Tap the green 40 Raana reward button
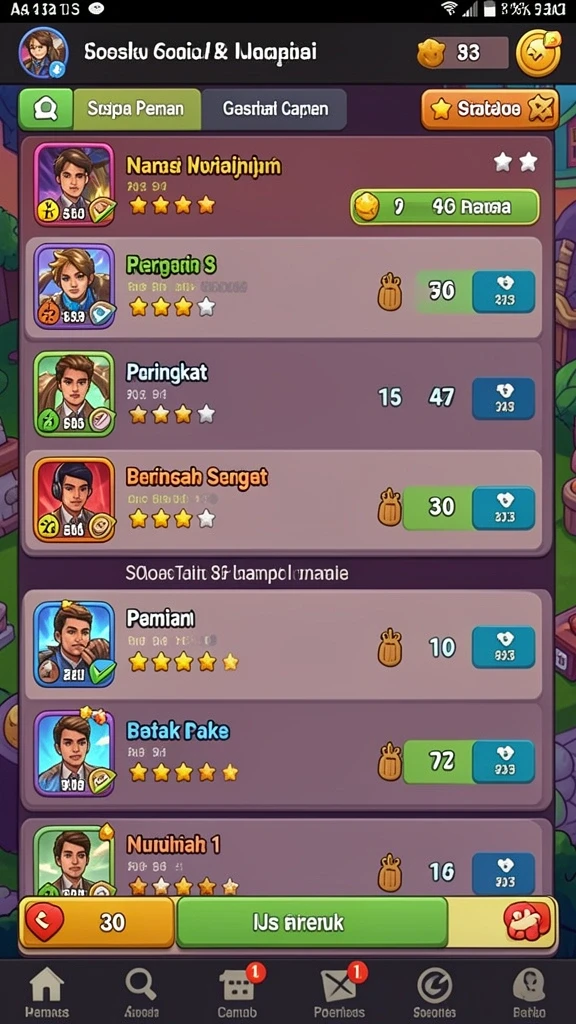The width and height of the screenshot is (576, 1024). pos(445,207)
